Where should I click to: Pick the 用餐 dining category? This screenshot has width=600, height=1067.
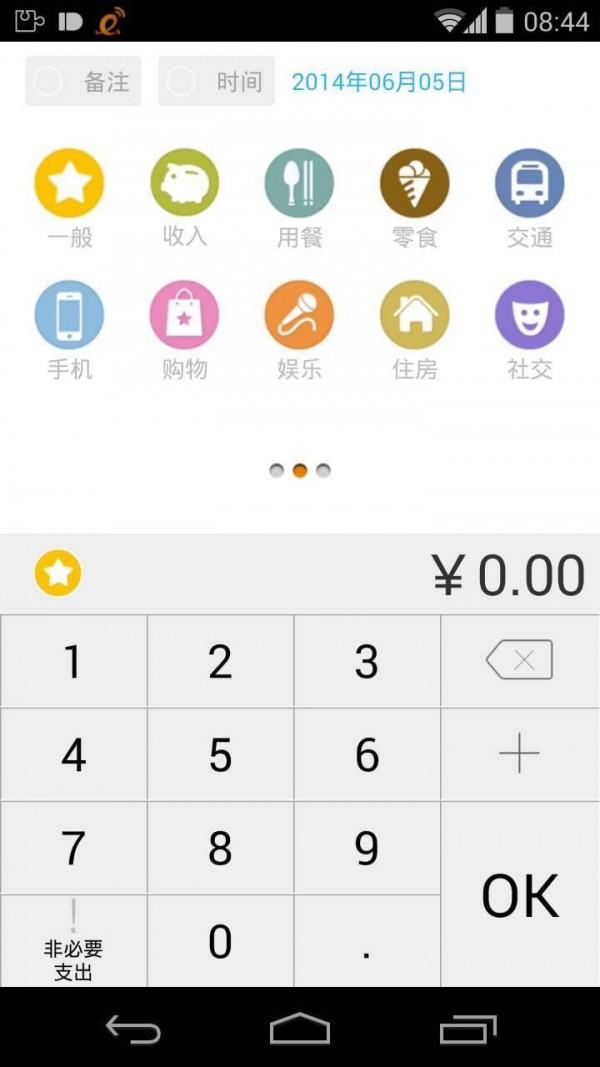point(299,183)
